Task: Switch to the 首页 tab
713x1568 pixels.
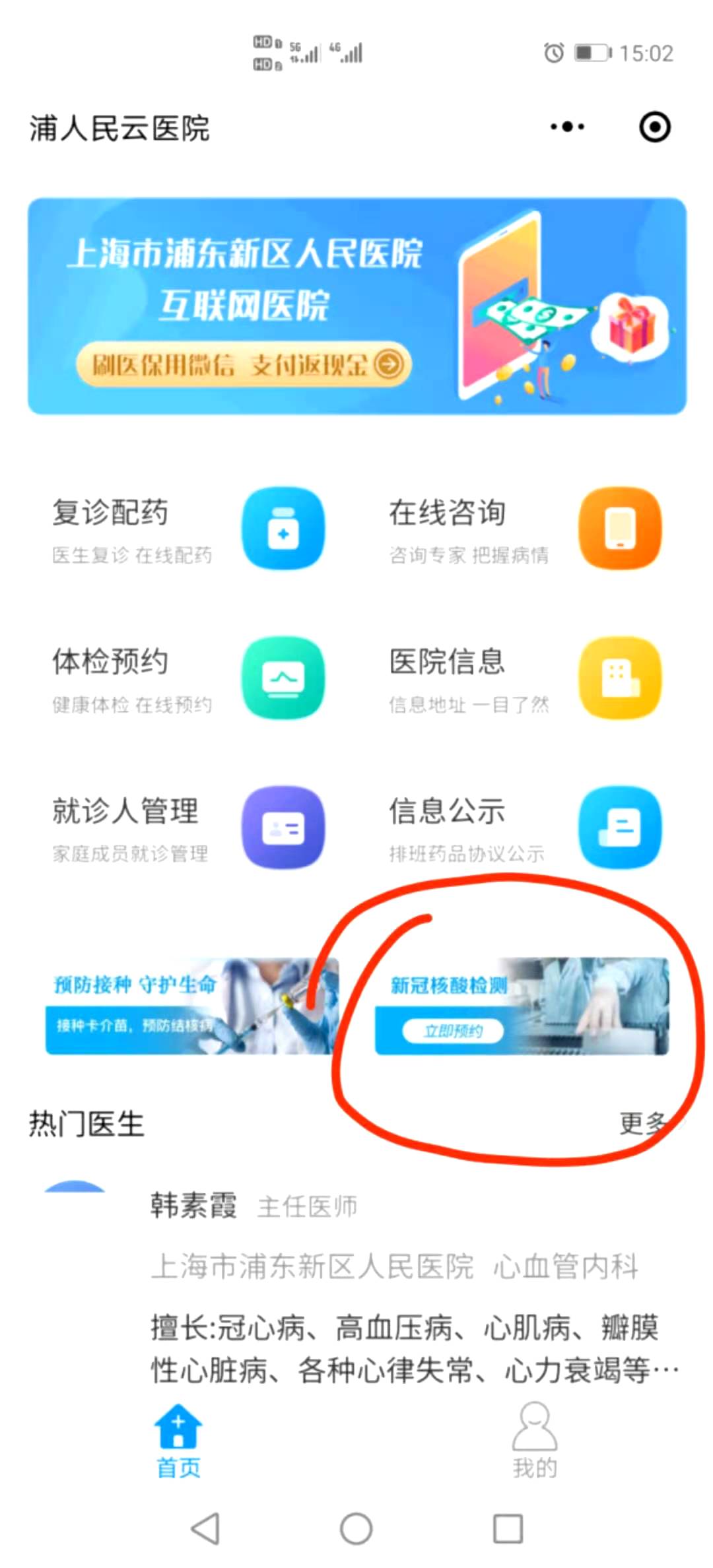Action: (x=178, y=1443)
